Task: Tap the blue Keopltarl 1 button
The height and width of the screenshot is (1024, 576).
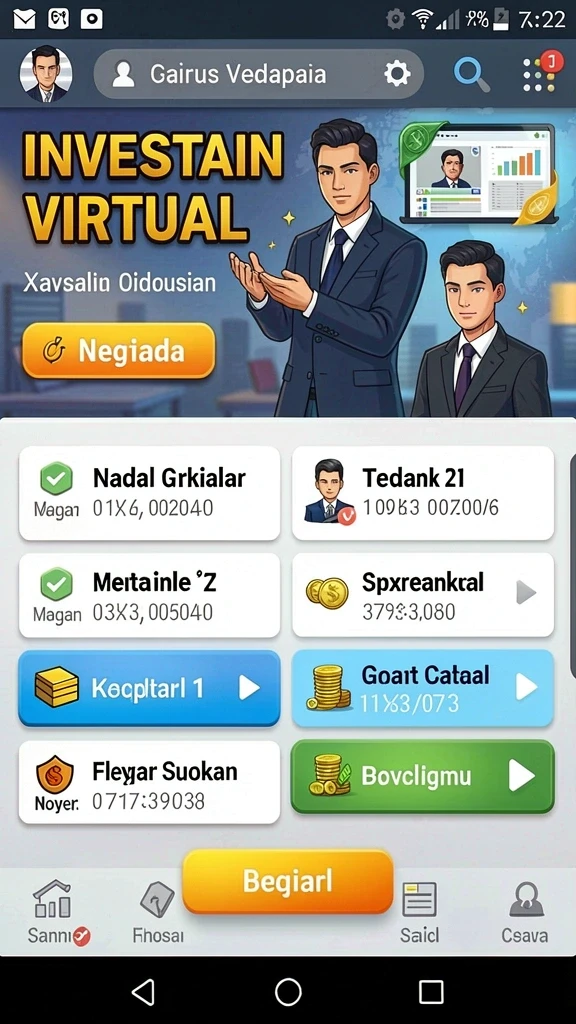Action: (x=150, y=688)
